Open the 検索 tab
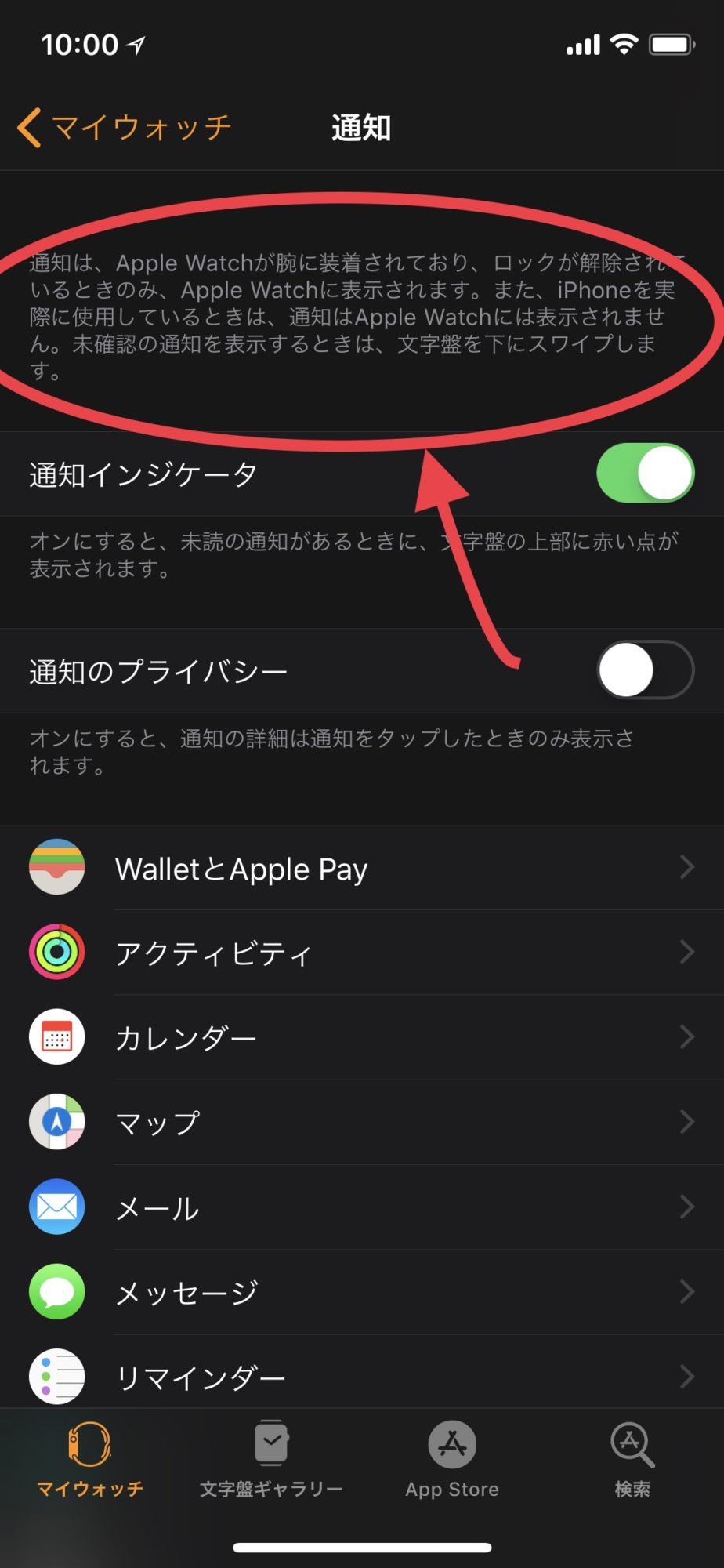The image size is (724, 1568). coord(630,1460)
